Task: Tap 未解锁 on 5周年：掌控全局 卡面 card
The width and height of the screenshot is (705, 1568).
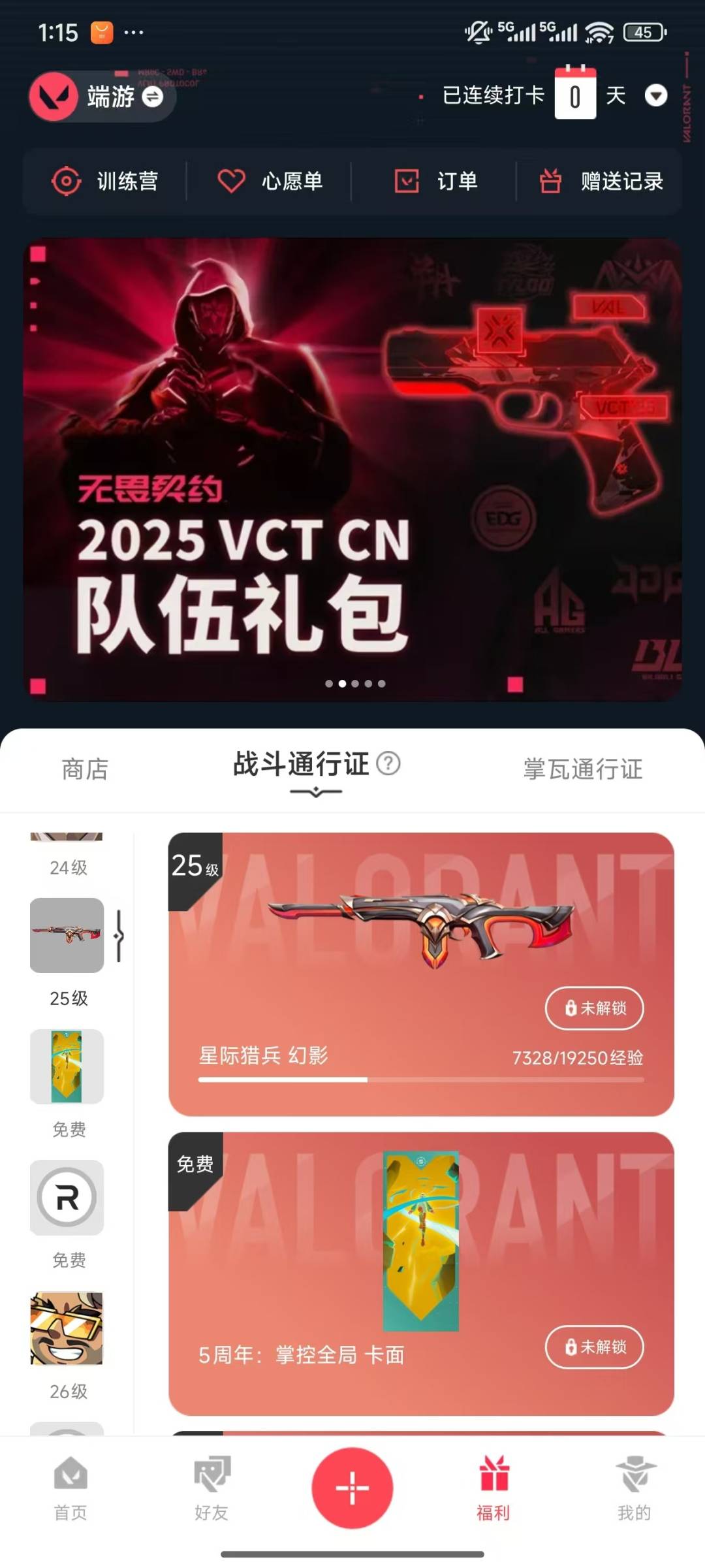Action: click(594, 1347)
